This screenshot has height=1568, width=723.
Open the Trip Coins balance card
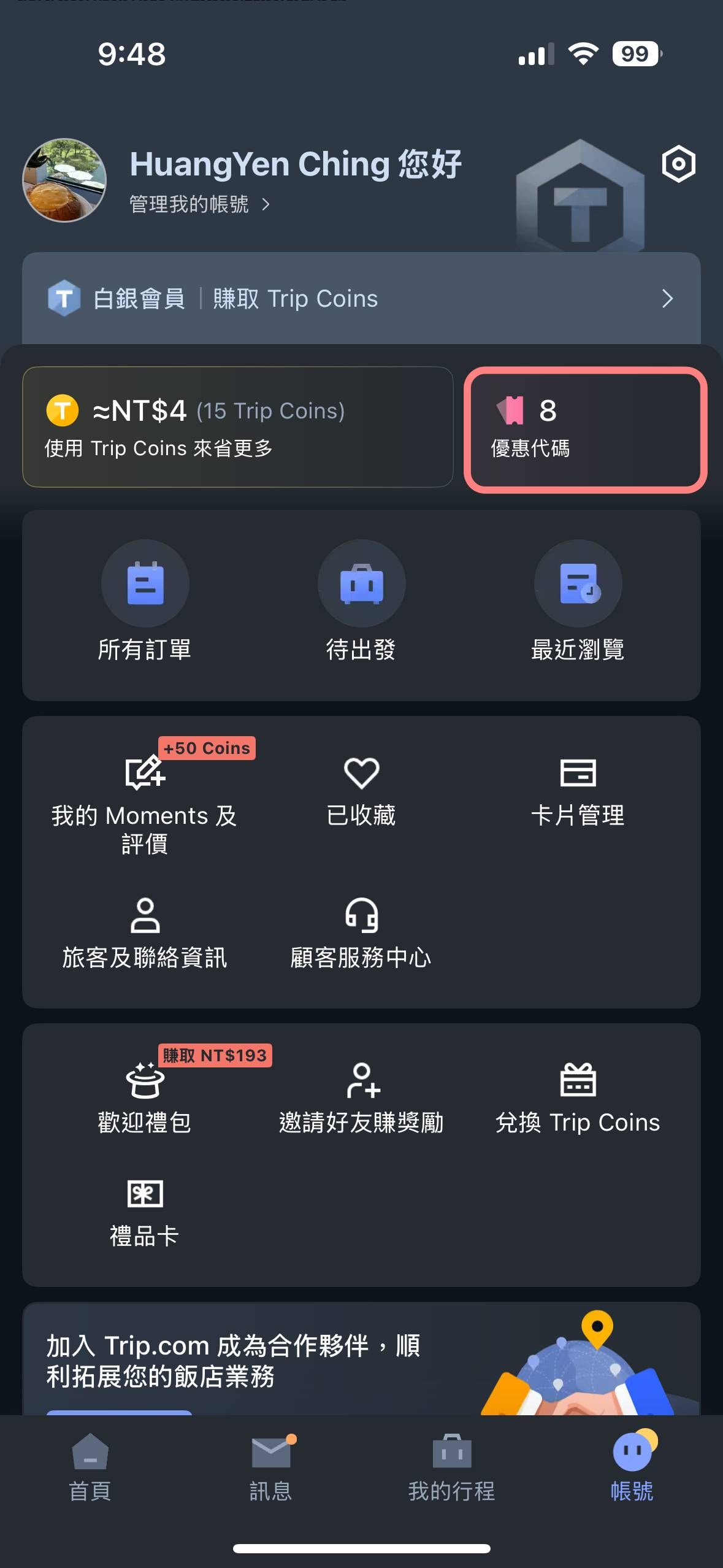237,427
